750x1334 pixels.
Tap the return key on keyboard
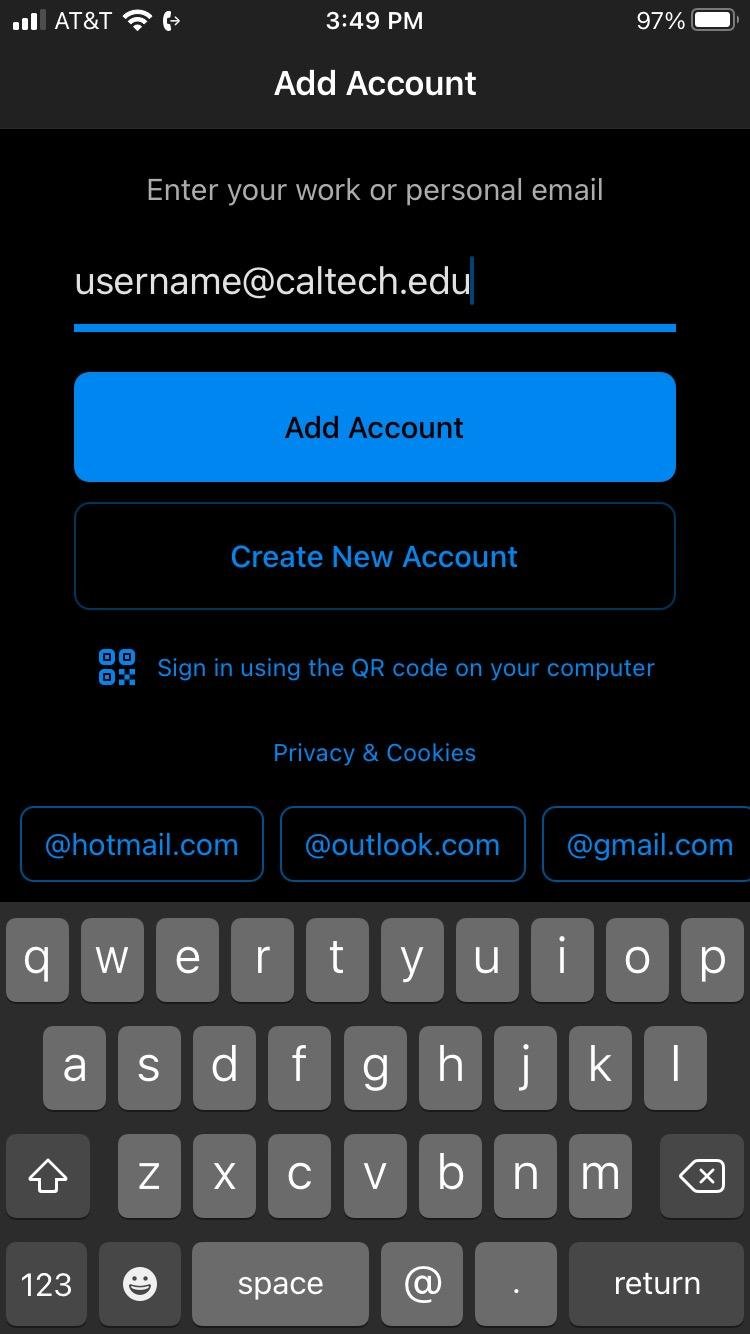tap(657, 1284)
